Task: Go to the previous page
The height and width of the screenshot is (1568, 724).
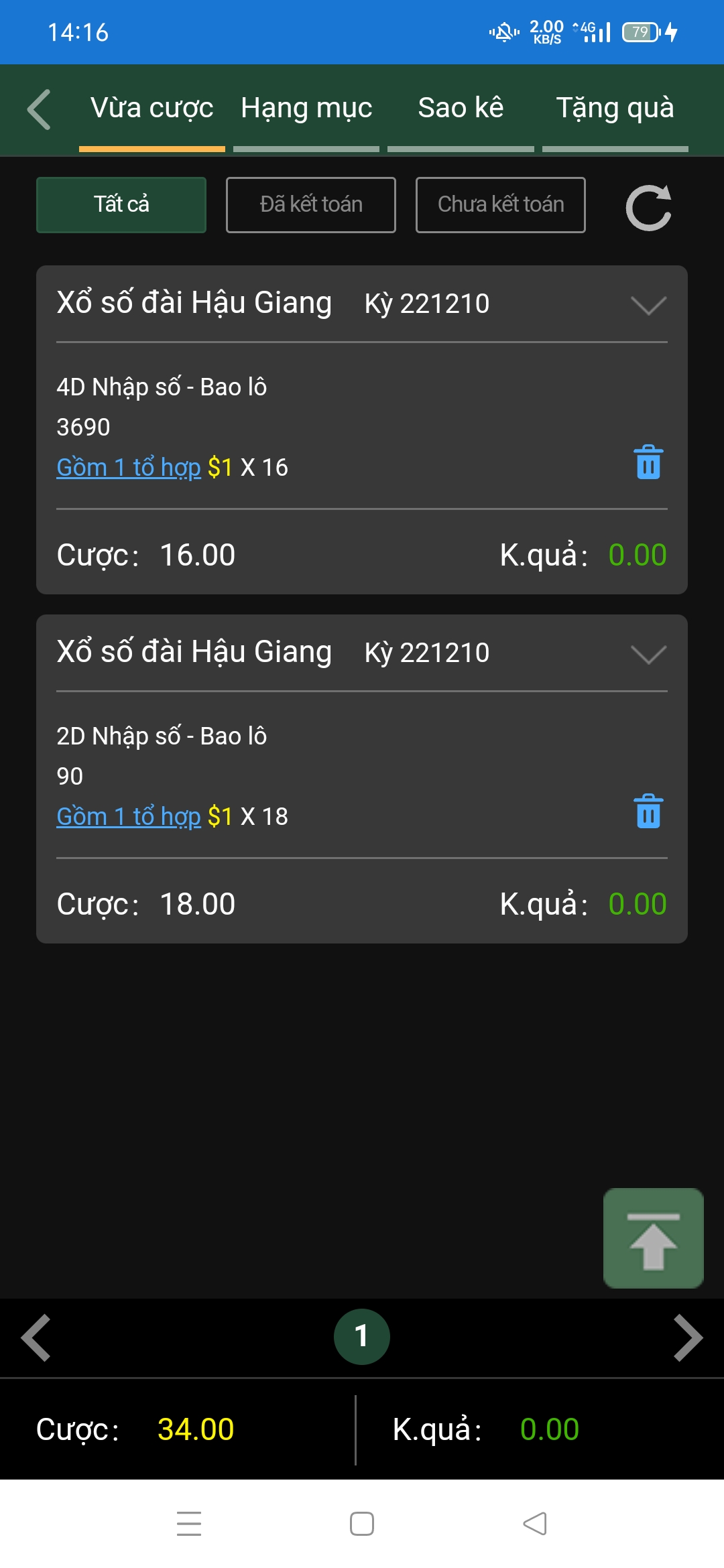Action: point(36,1337)
